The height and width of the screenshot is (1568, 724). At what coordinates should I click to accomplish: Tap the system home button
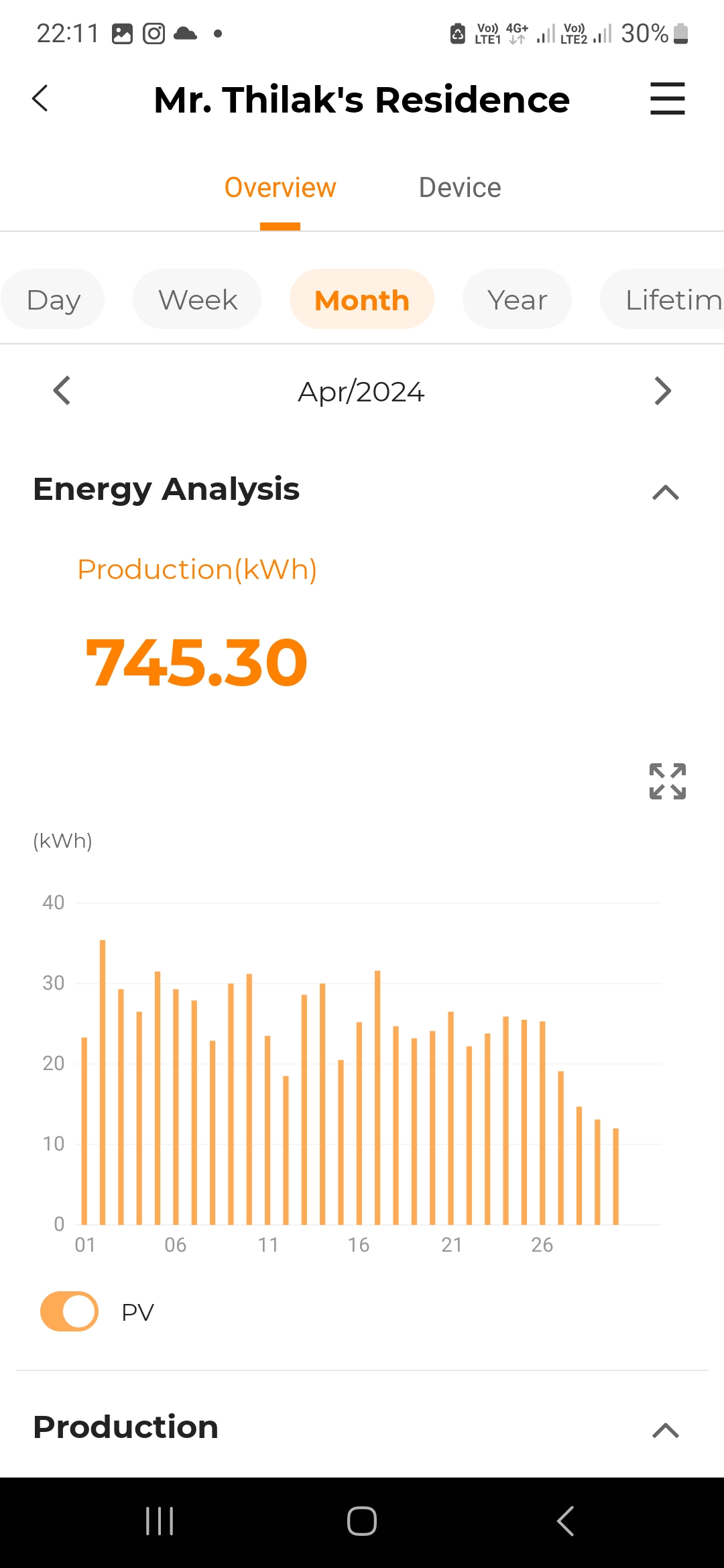(x=362, y=1521)
